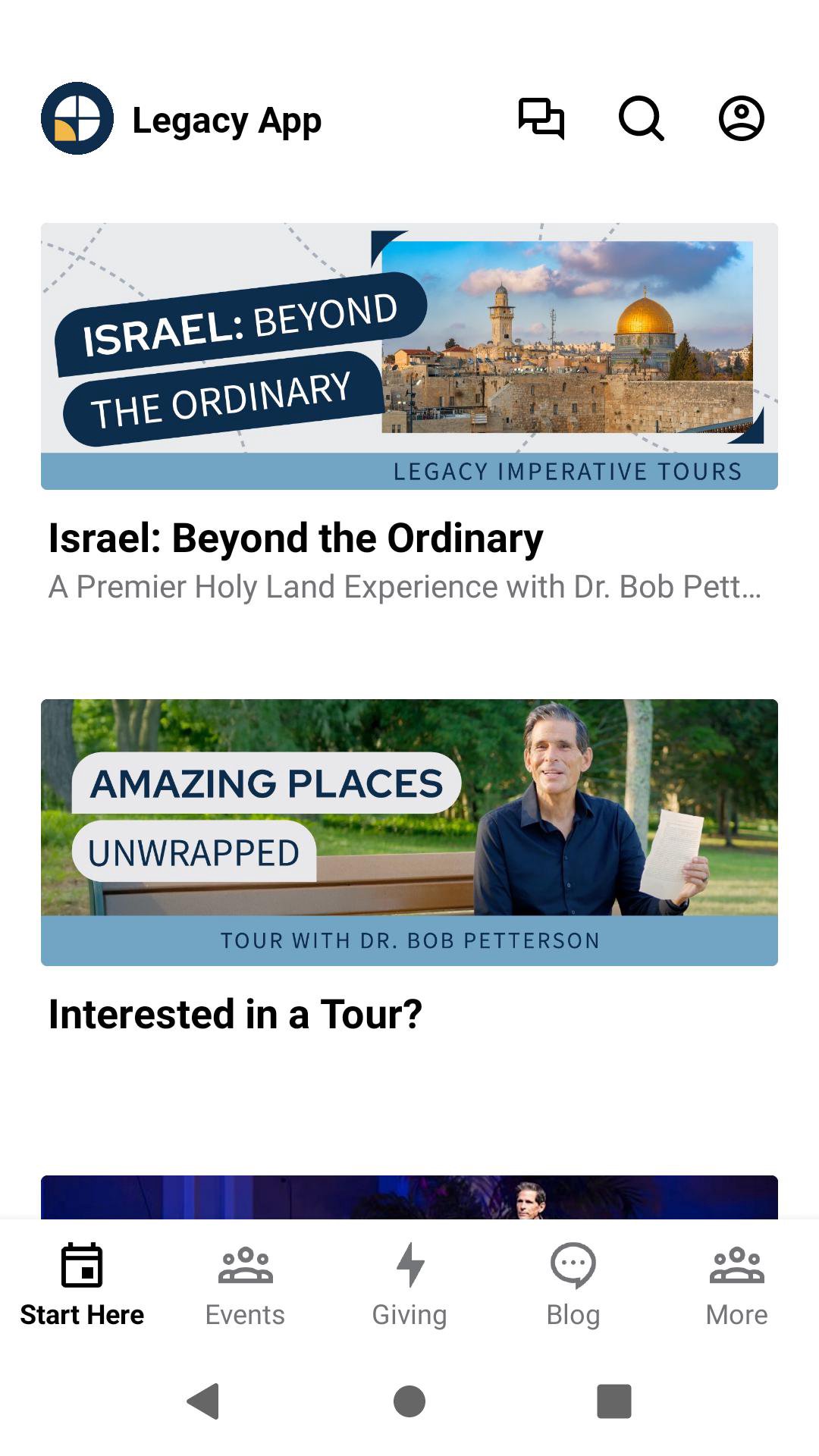Tap the system back button
Image resolution: width=819 pixels, height=1456 pixels.
tap(203, 1401)
